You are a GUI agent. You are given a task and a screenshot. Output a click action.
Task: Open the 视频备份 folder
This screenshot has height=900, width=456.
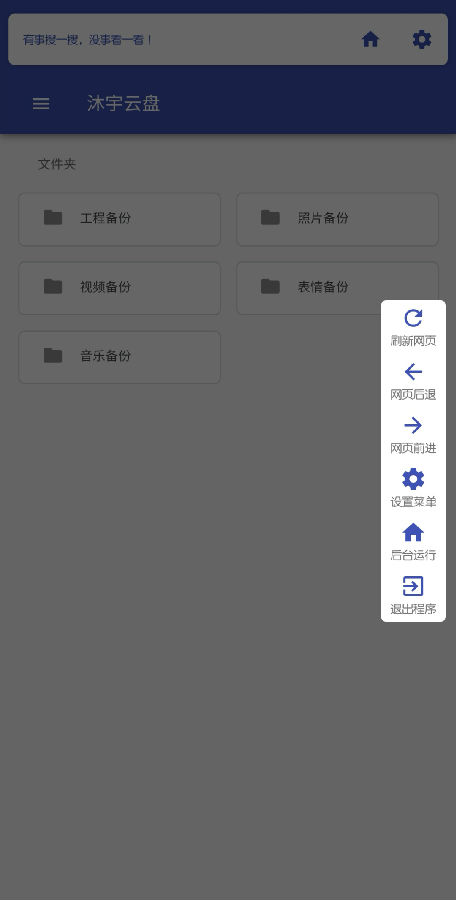tap(119, 288)
